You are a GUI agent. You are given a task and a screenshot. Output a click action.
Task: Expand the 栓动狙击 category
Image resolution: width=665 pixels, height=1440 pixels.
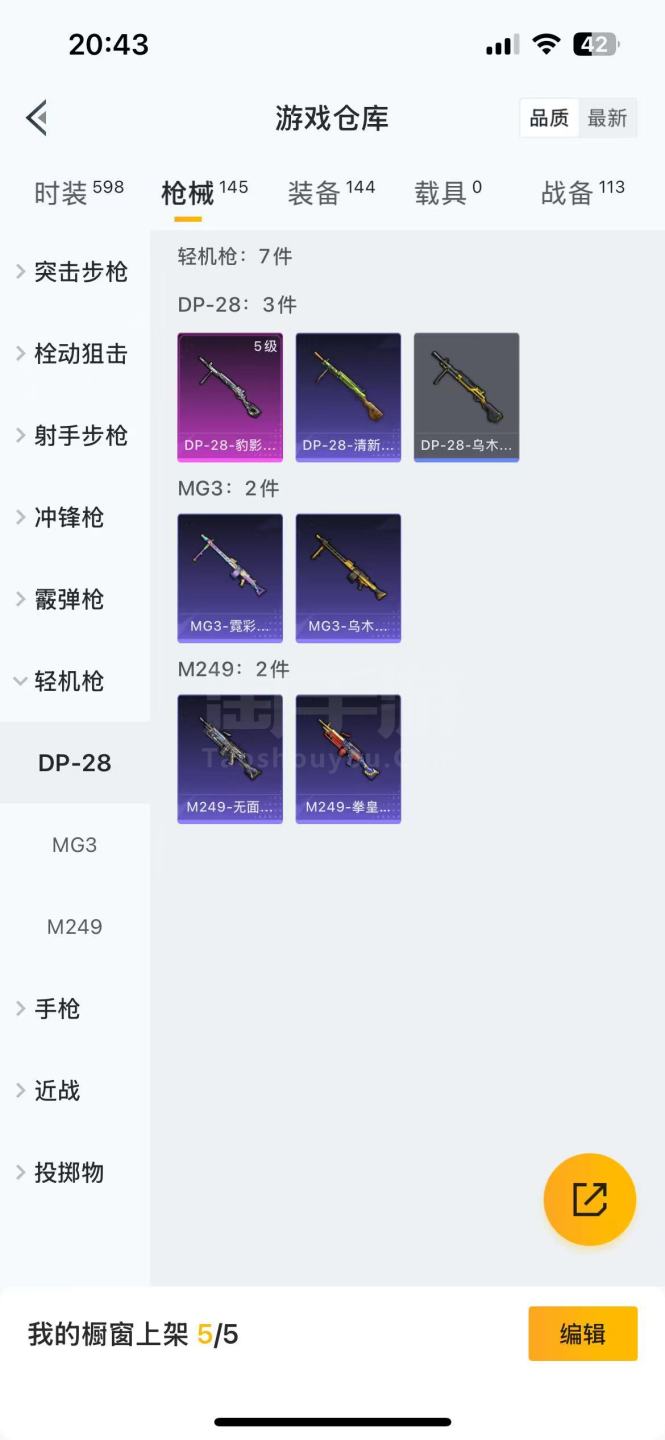74,354
